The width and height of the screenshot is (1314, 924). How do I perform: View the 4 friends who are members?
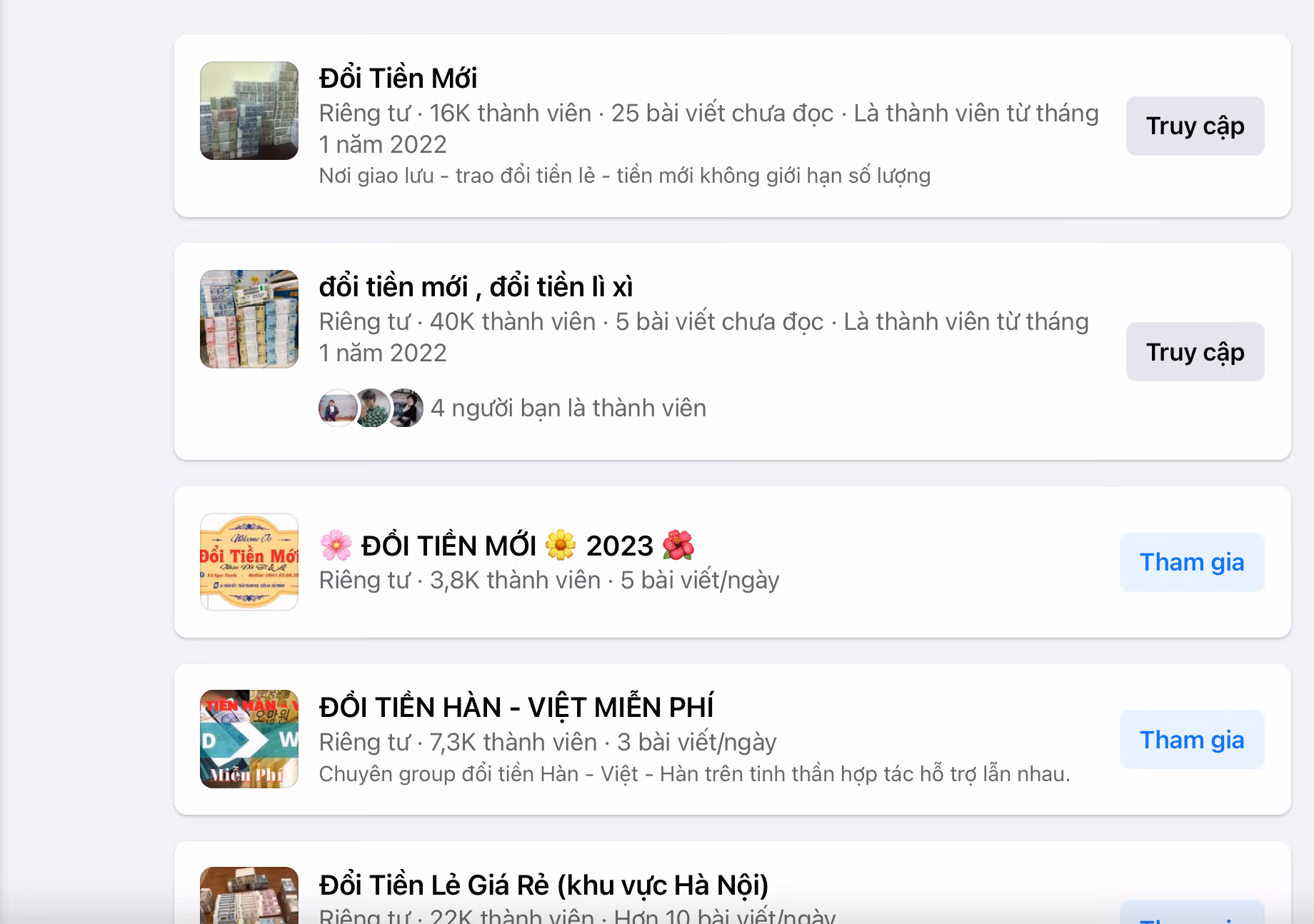point(568,408)
